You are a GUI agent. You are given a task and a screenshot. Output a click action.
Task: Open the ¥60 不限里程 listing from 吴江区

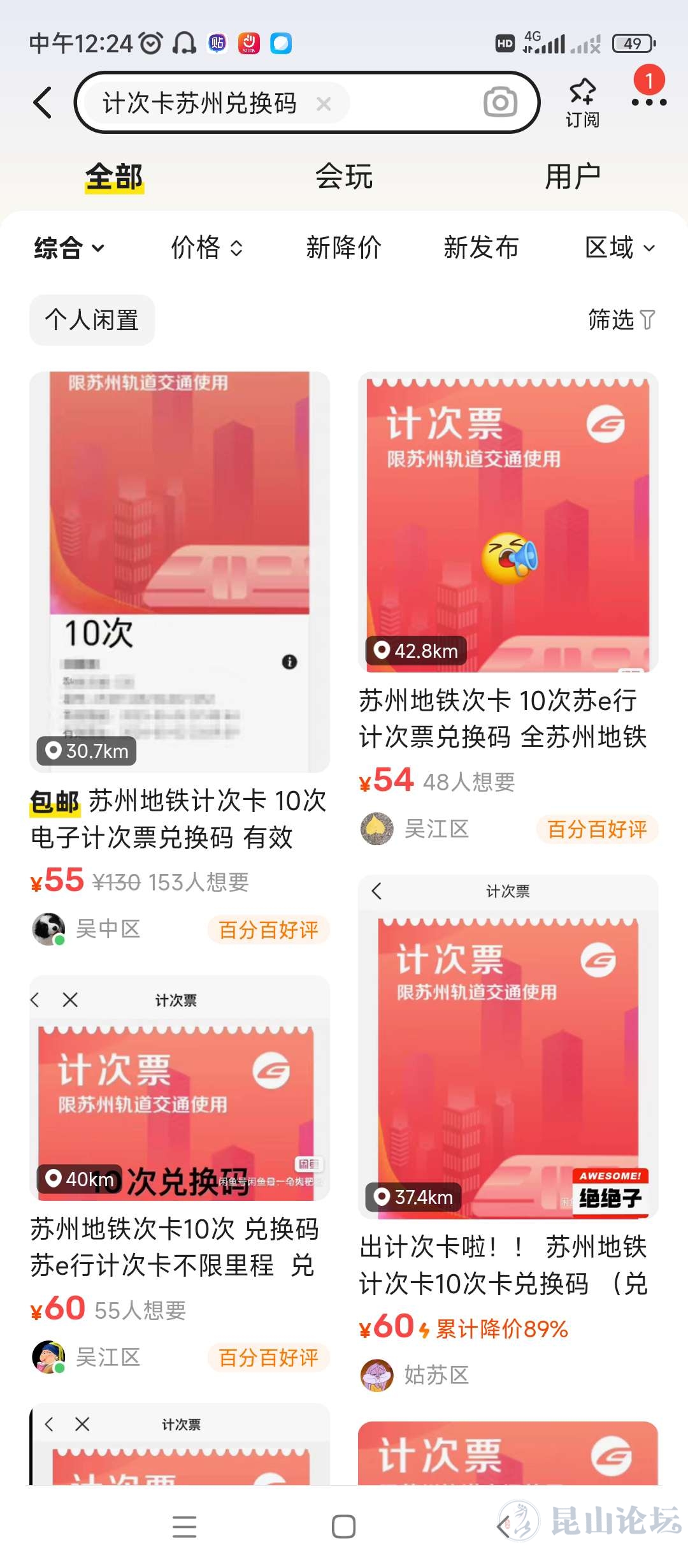180,1090
